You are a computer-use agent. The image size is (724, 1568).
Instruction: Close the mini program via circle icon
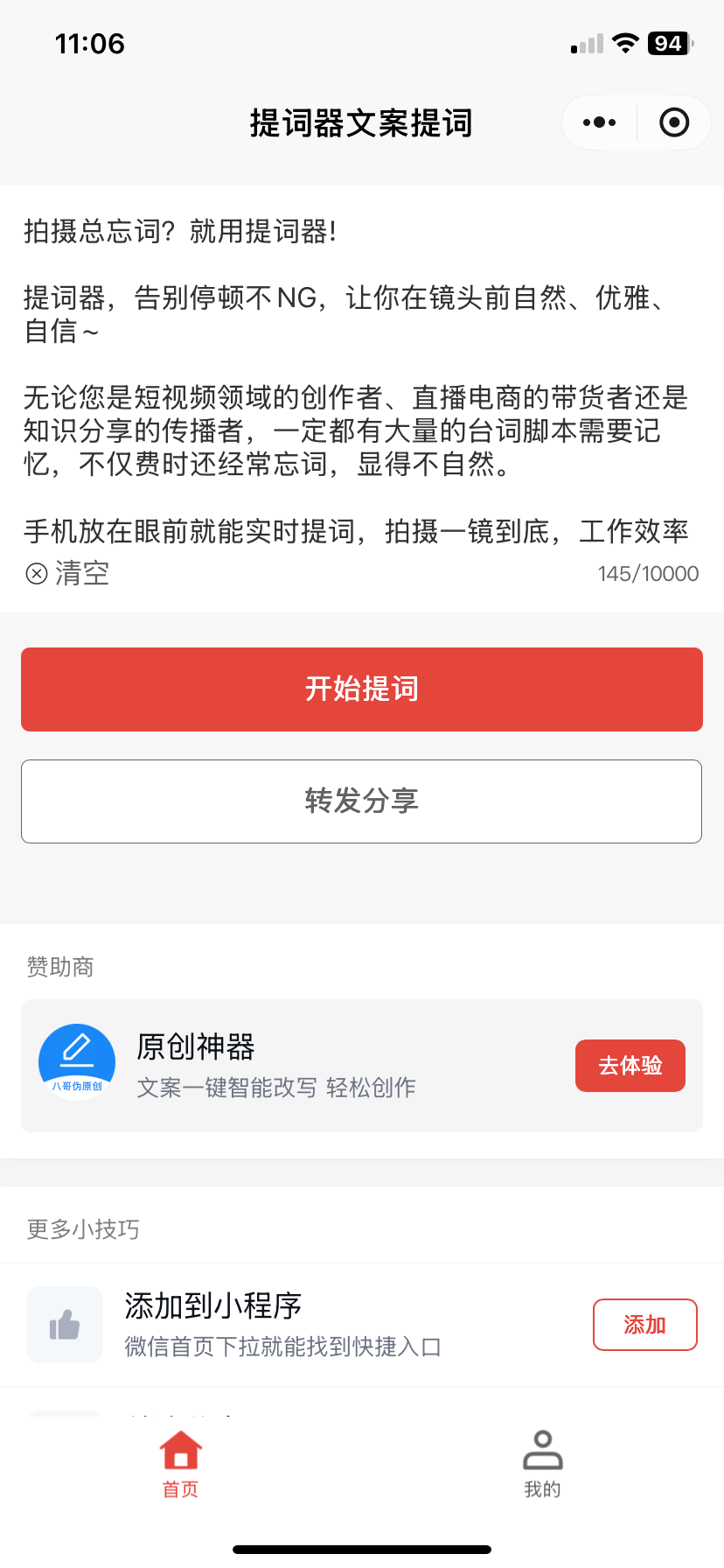673,122
